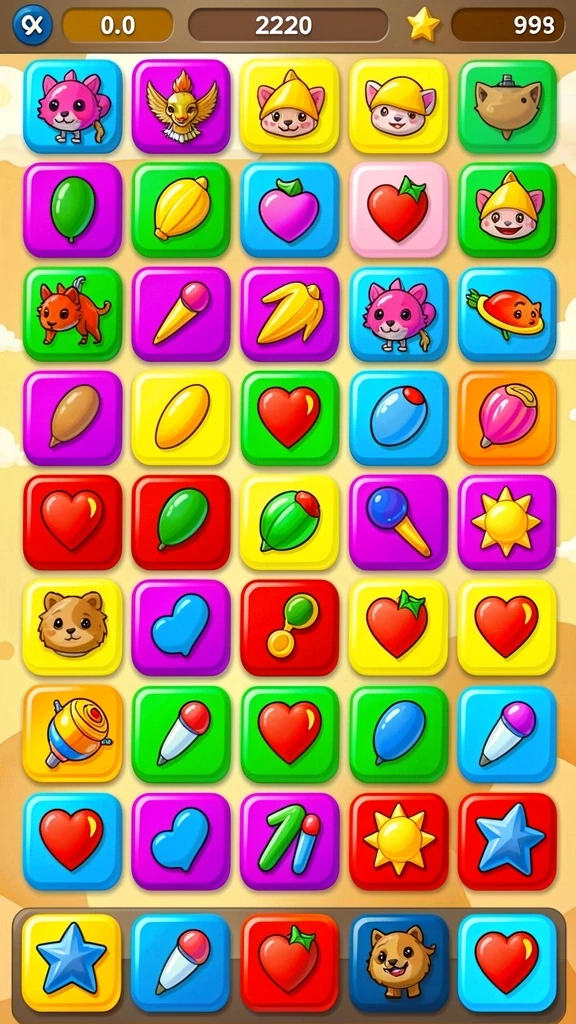This screenshot has height=1024, width=576.
Task: Tap the brown cat head on green tile
Action: [507, 106]
